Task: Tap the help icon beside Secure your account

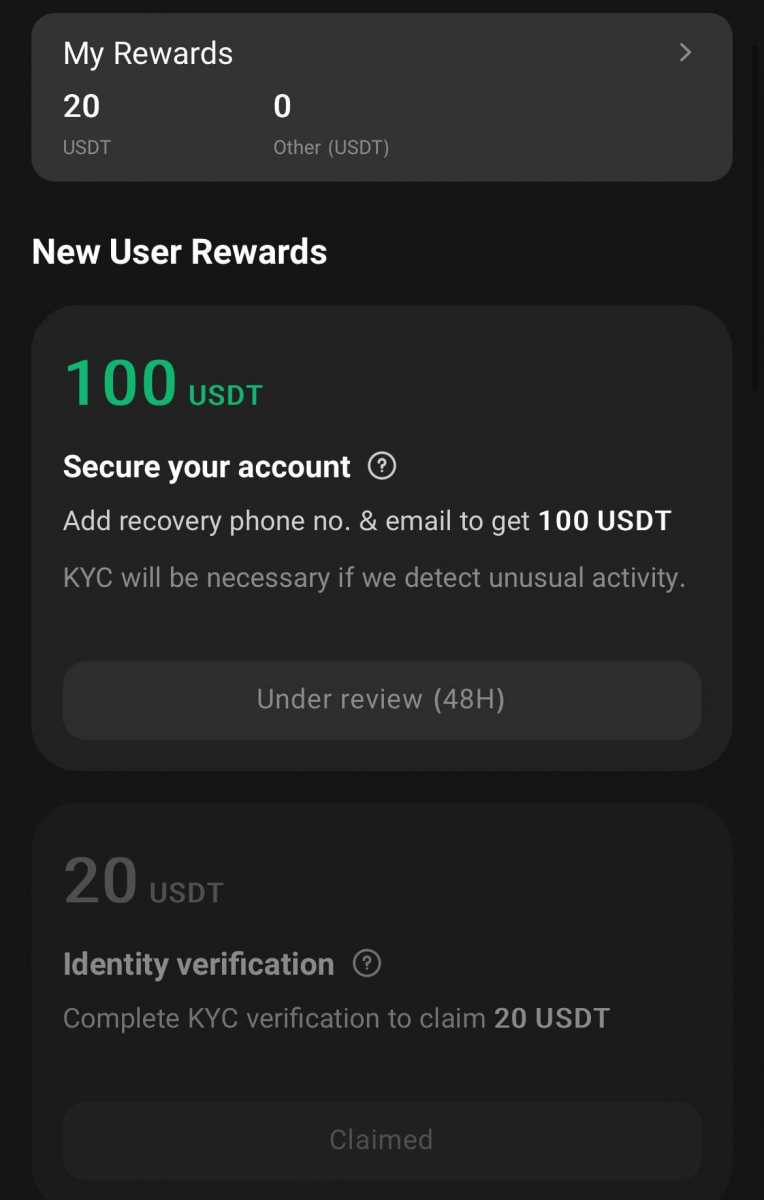Action: point(382,466)
